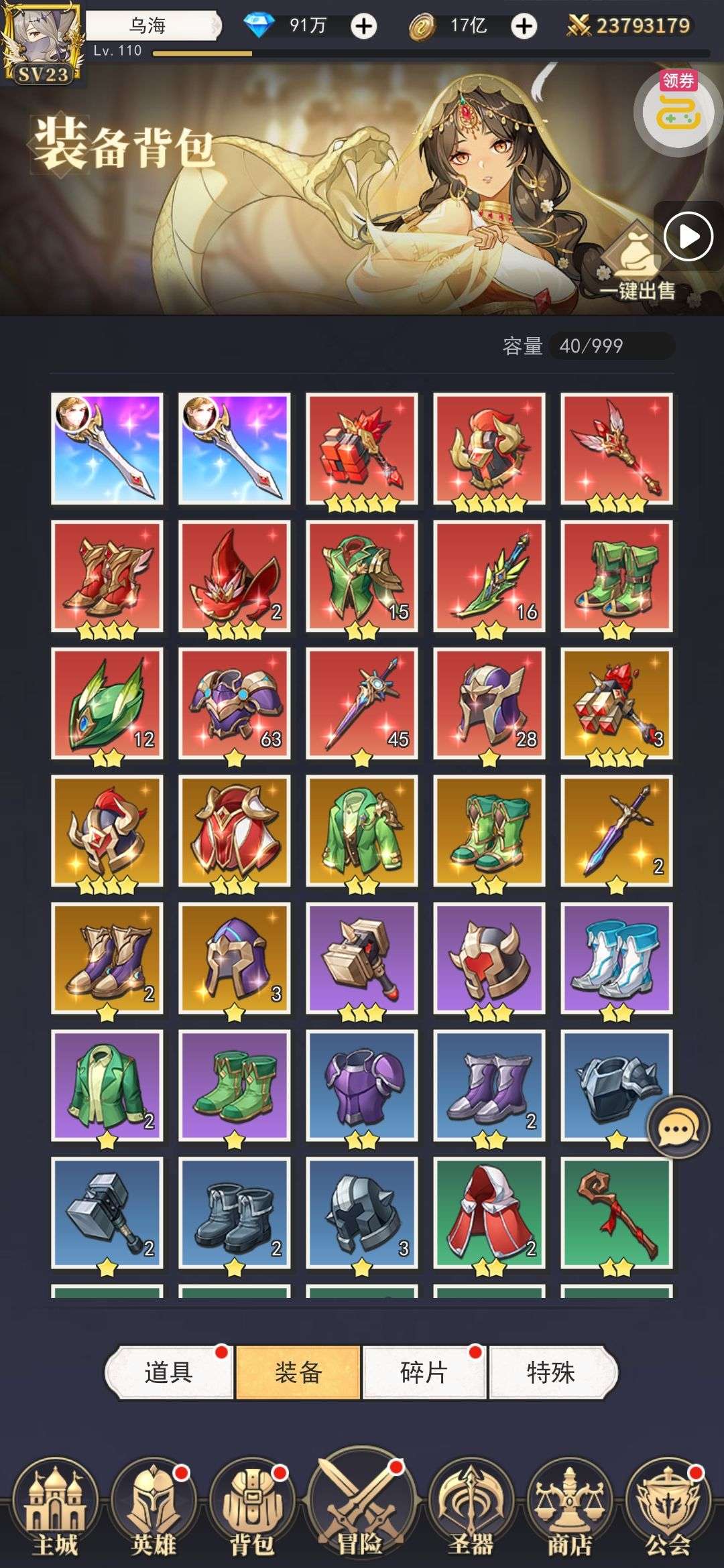This screenshot has width=724, height=1568.
Task: Select the 装备 tab
Action: point(298,1372)
